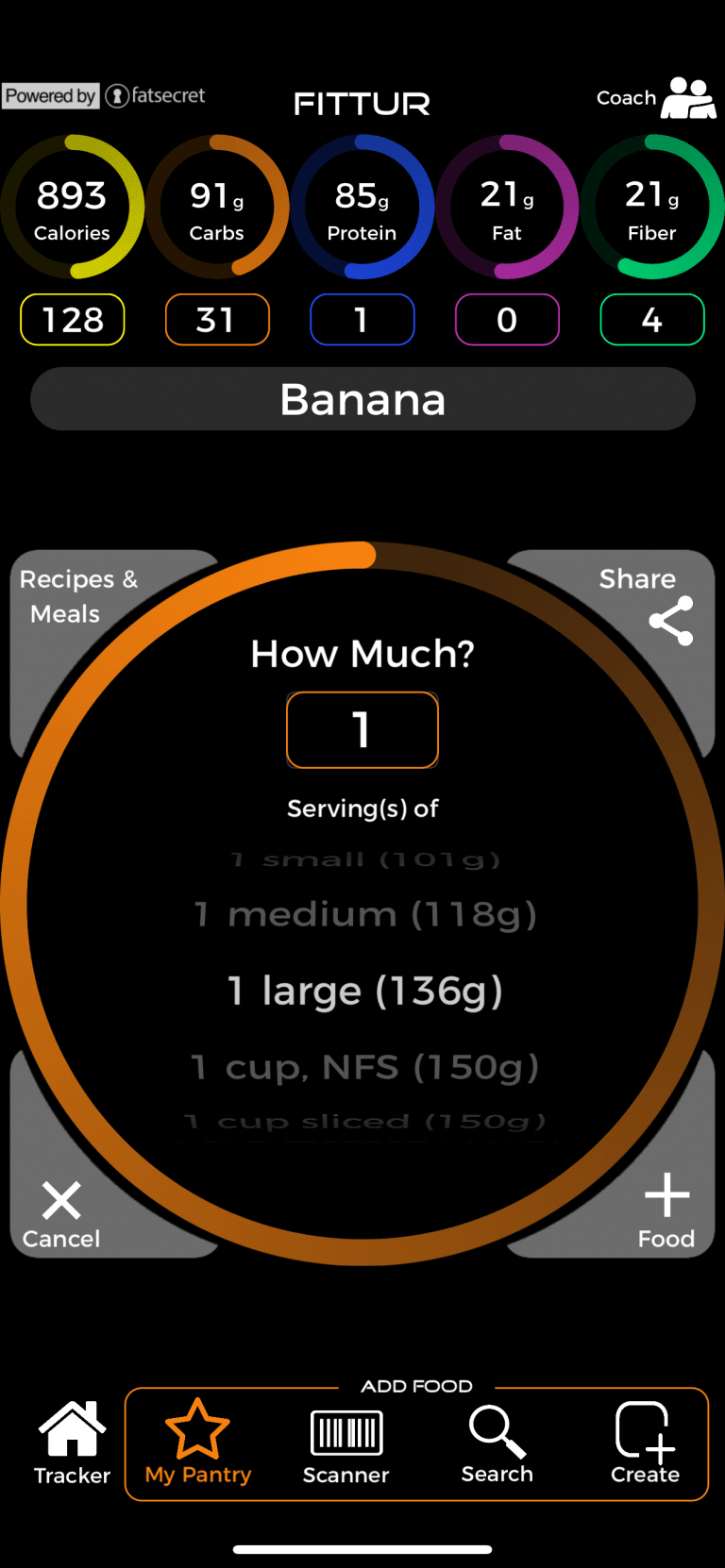This screenshot has height=1568, width=725.
Task: Edit the servings quantity field
Action: coord(362,730)
